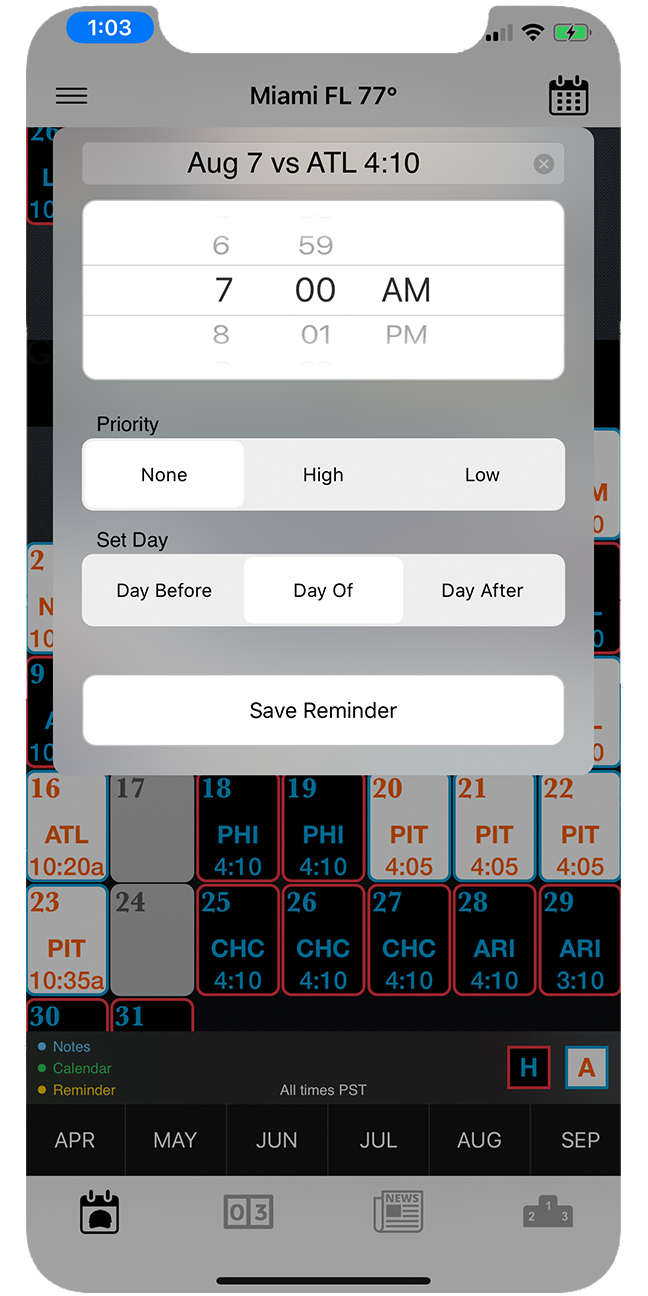Set priority to Low
This screenshot has width=648, height=1296.
point(482,475)
